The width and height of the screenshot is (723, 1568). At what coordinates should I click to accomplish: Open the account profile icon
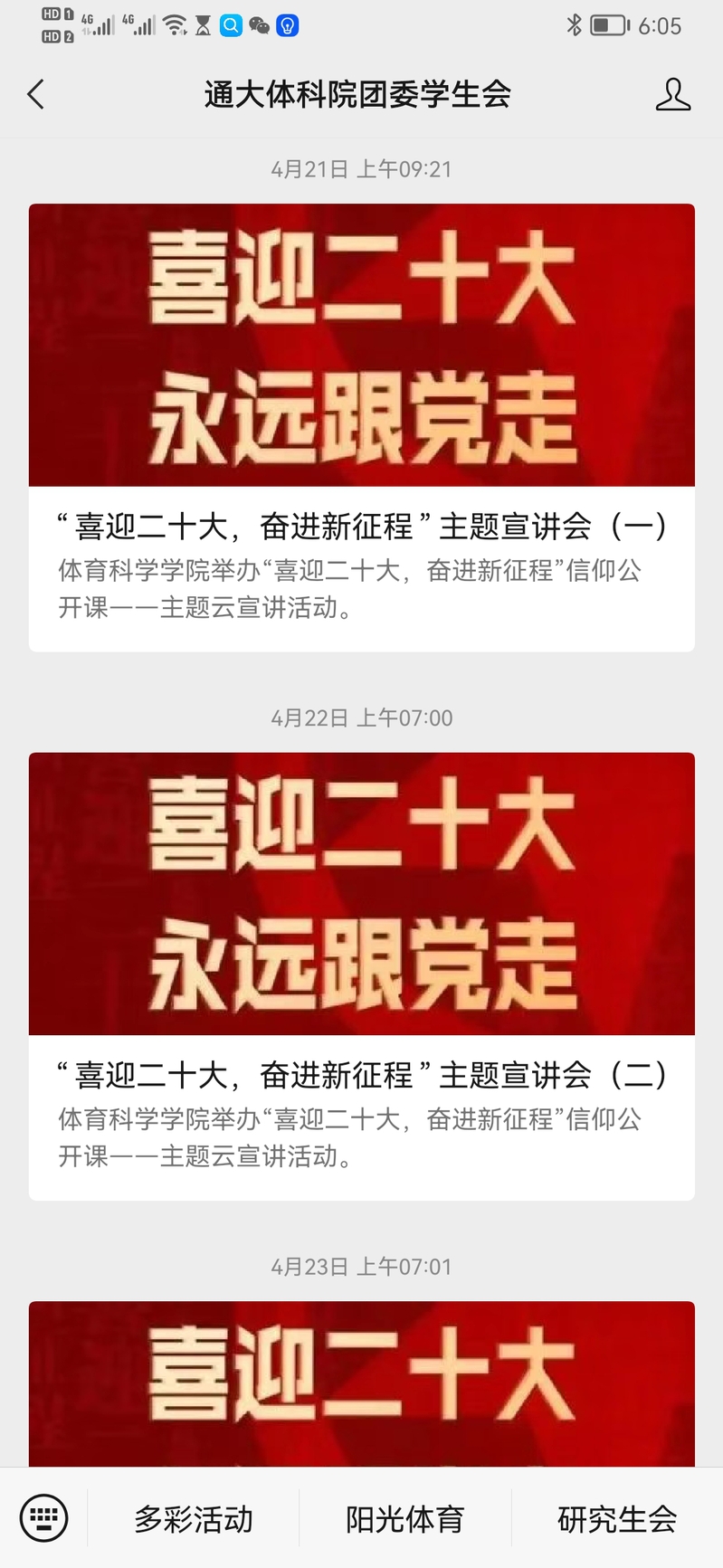(x=672, y=94)
